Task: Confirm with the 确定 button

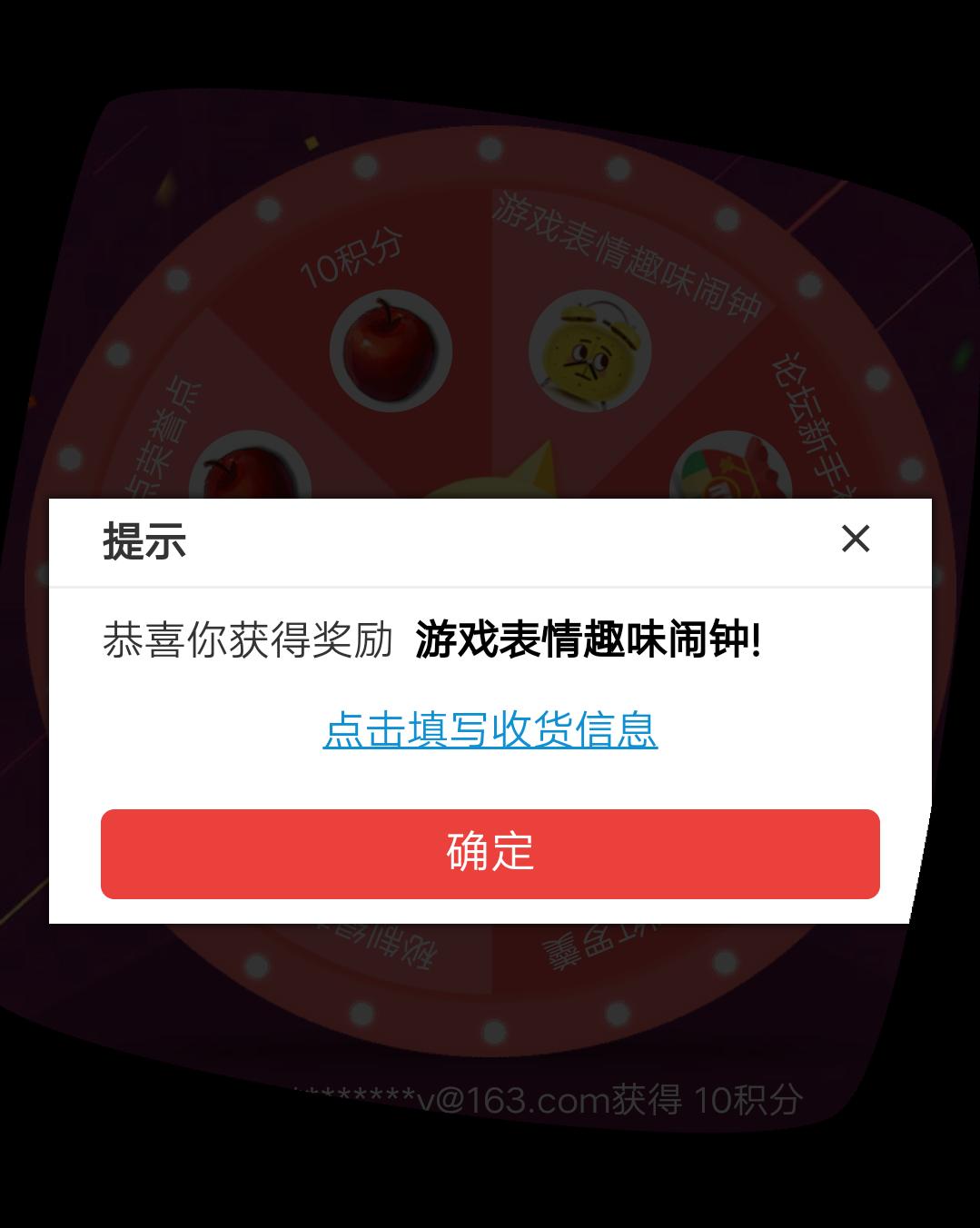Action: click(490, 854)
